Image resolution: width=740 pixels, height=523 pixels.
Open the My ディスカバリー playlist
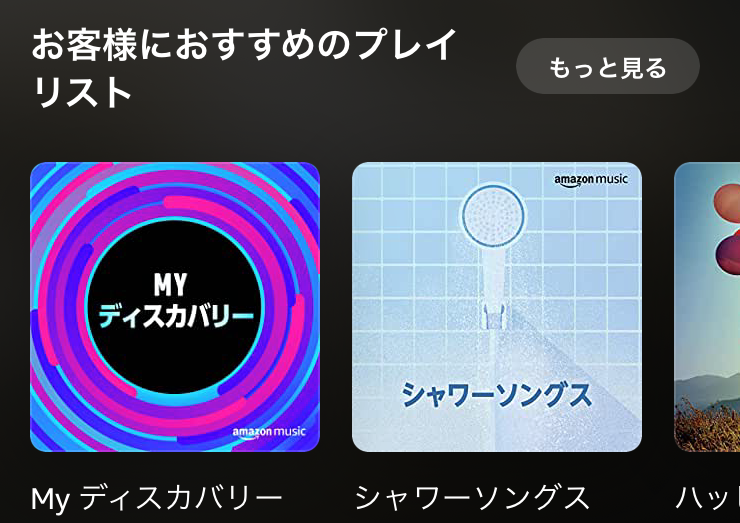pos(175,307)
